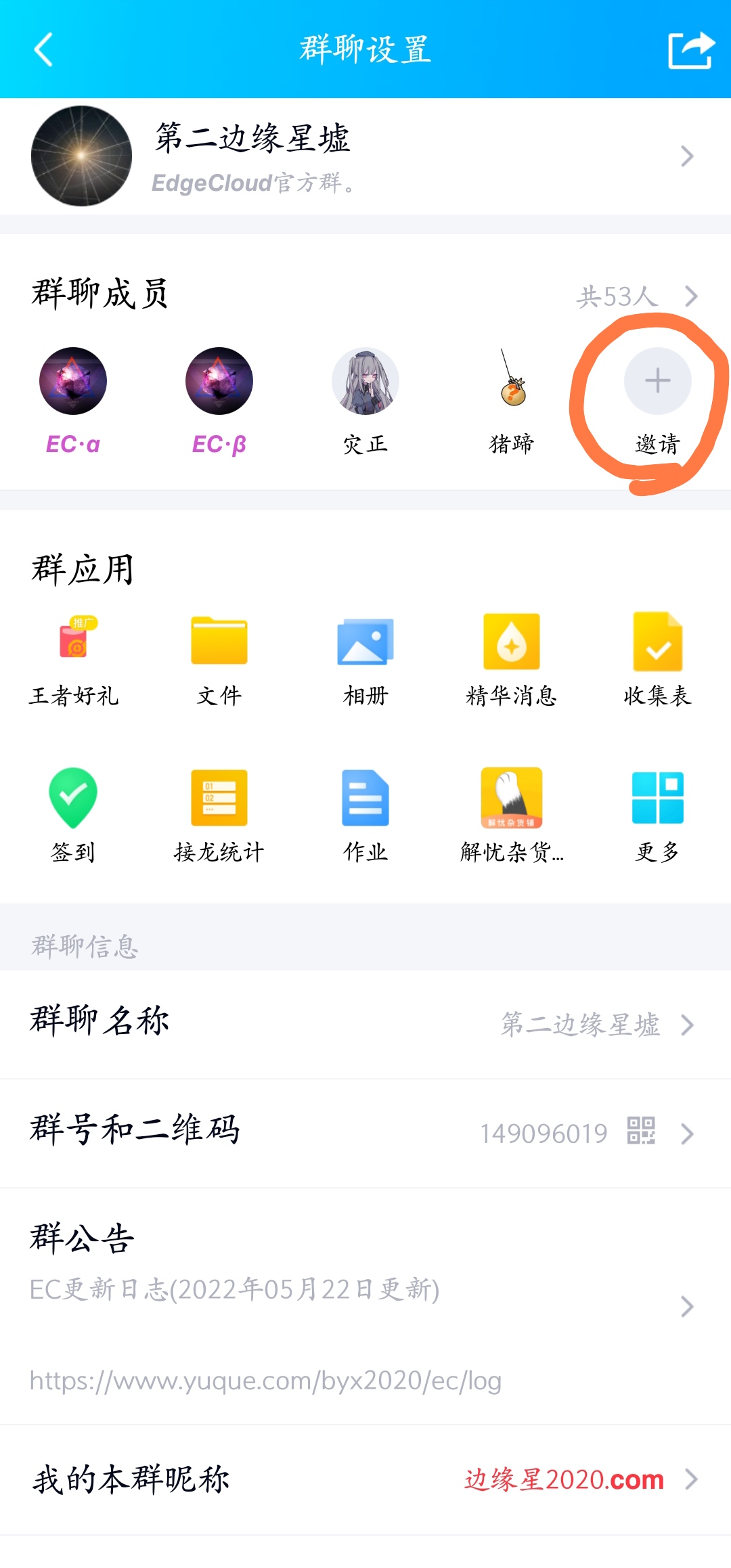731x1568 pixels.
Task: Open the 收集表 app
Action: [x=657, y=642]
